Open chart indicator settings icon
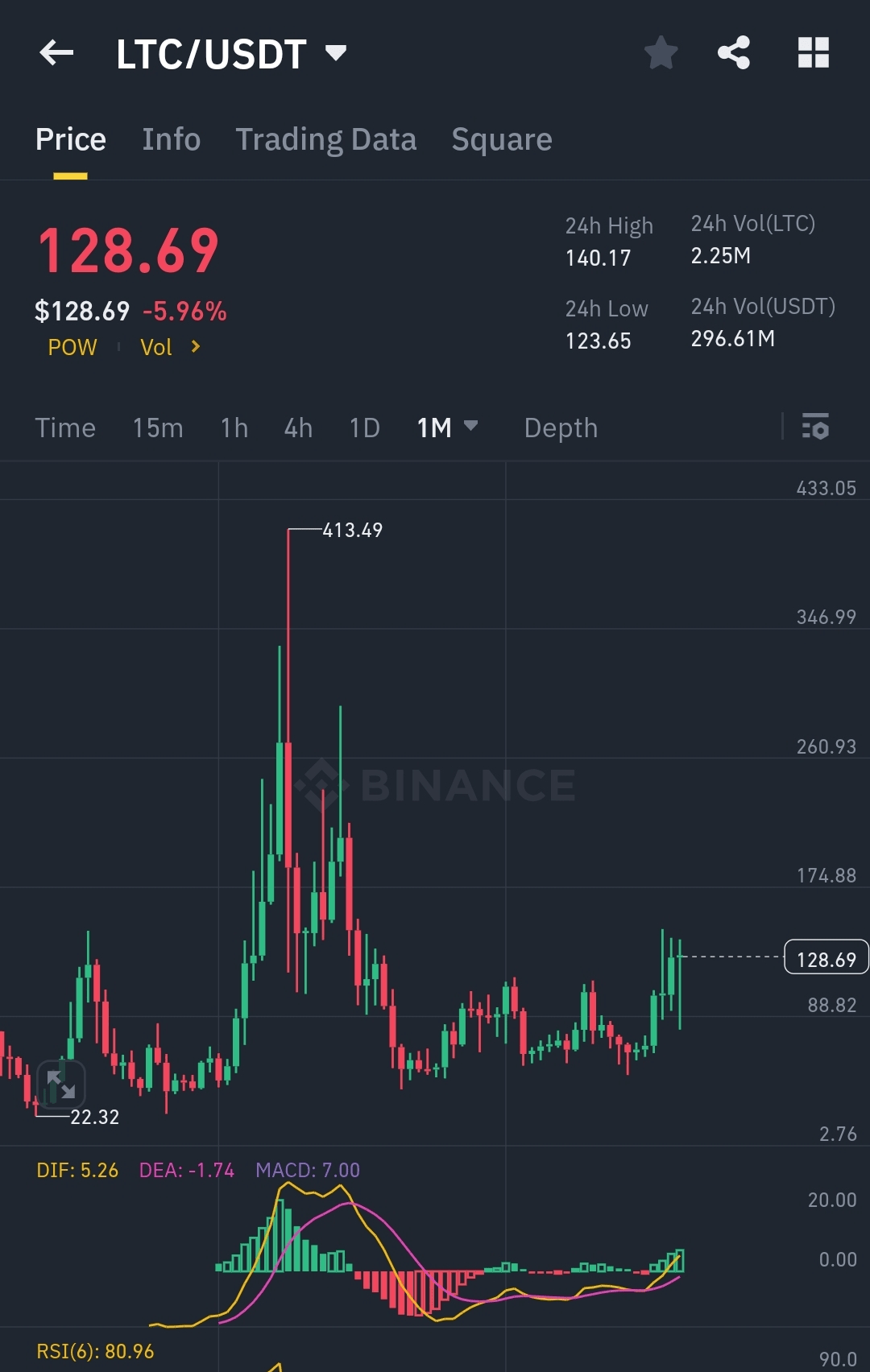 pos(815,427)
